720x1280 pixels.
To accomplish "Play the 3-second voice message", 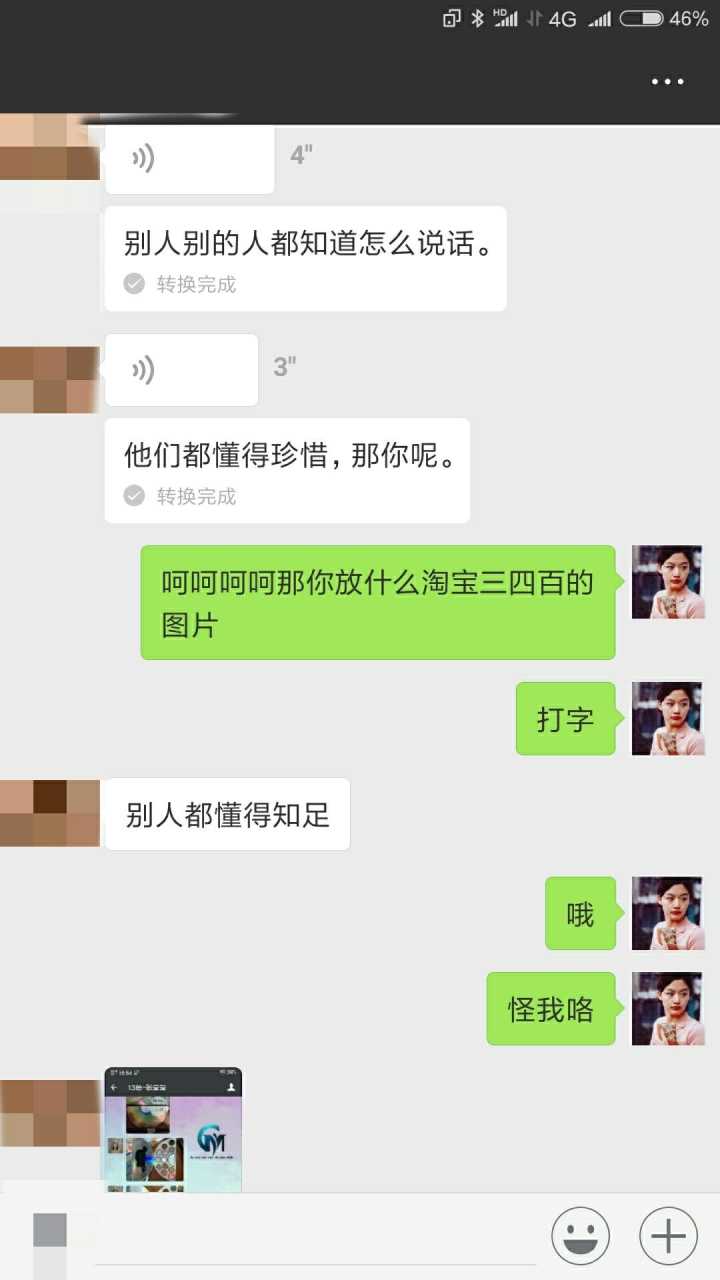I will click(181, 370).
